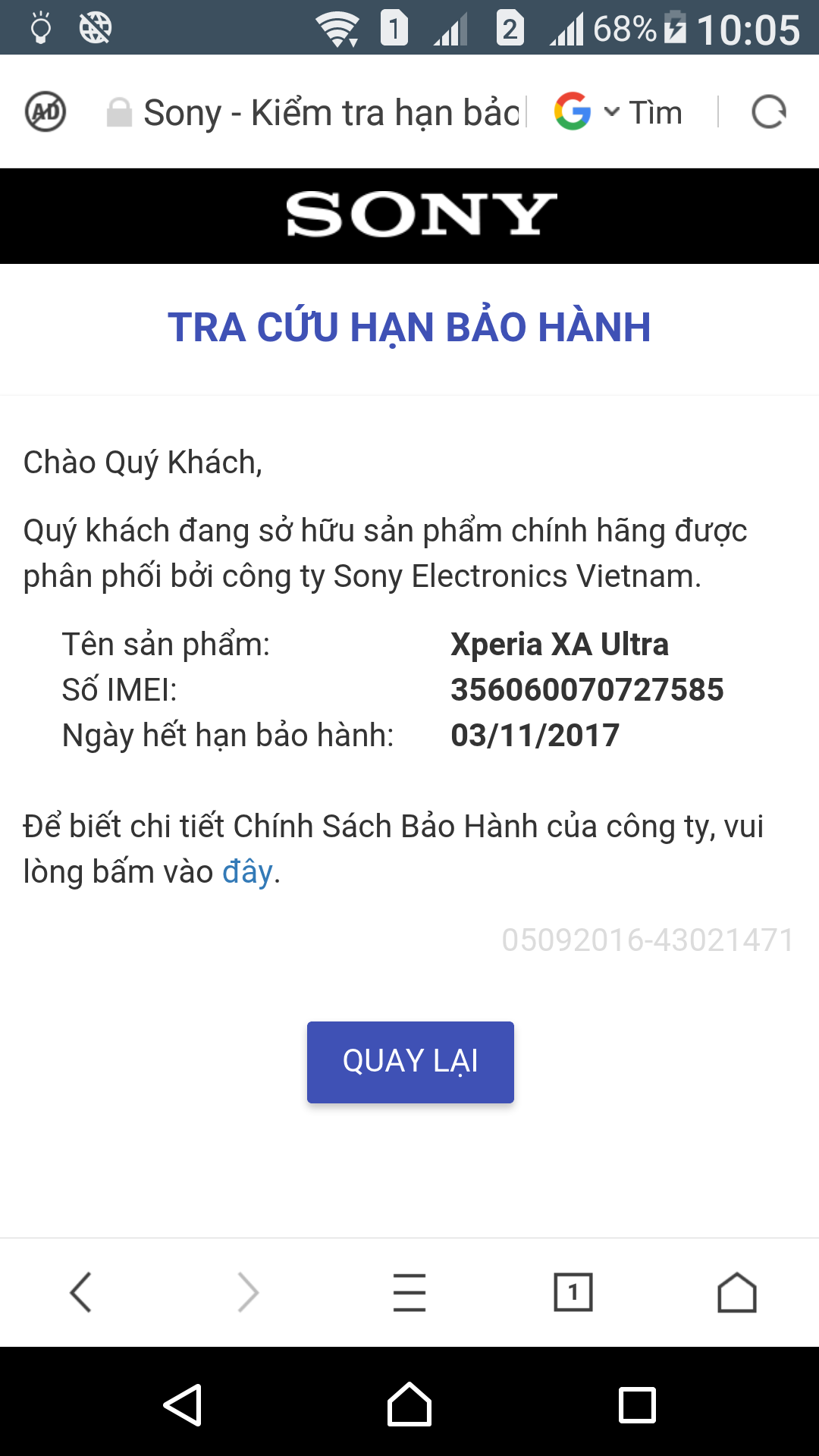819x1456 pixels.
Task: Tap the Android system back button
Action: [x=183, y=1405]
